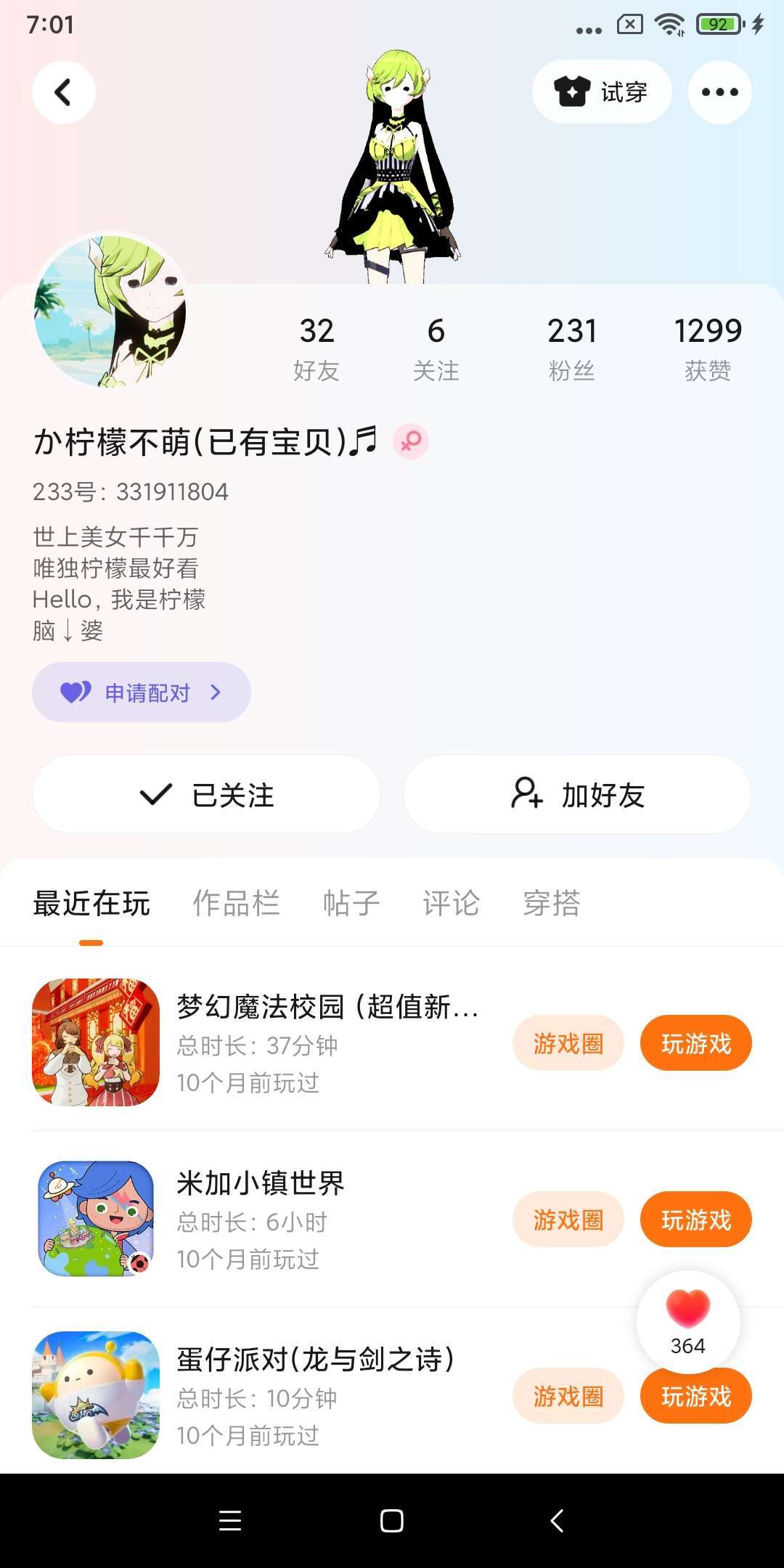Open 游戏圈 for 米加小镇世界
The height and width of the screenshot is (1568, 784).
coord(568,1220)
